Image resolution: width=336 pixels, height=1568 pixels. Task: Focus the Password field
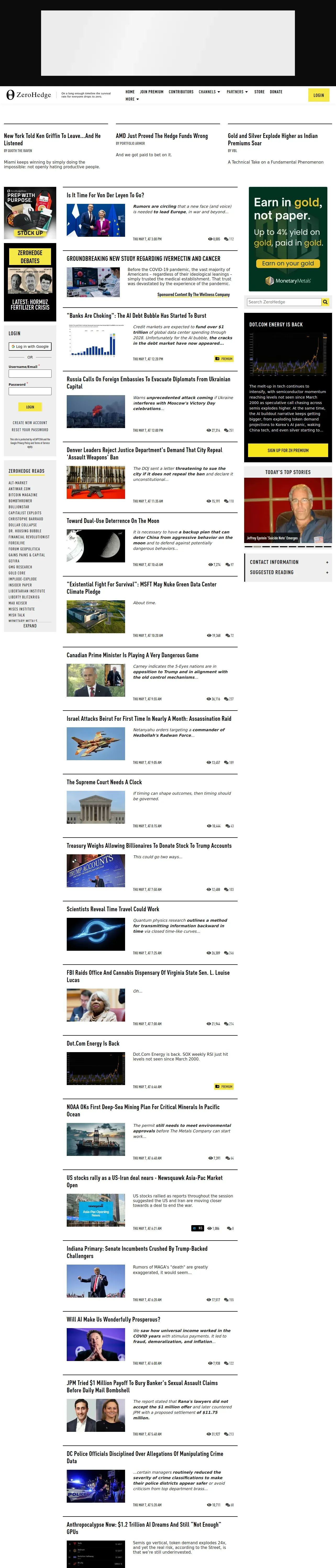(x=30, y=391)
